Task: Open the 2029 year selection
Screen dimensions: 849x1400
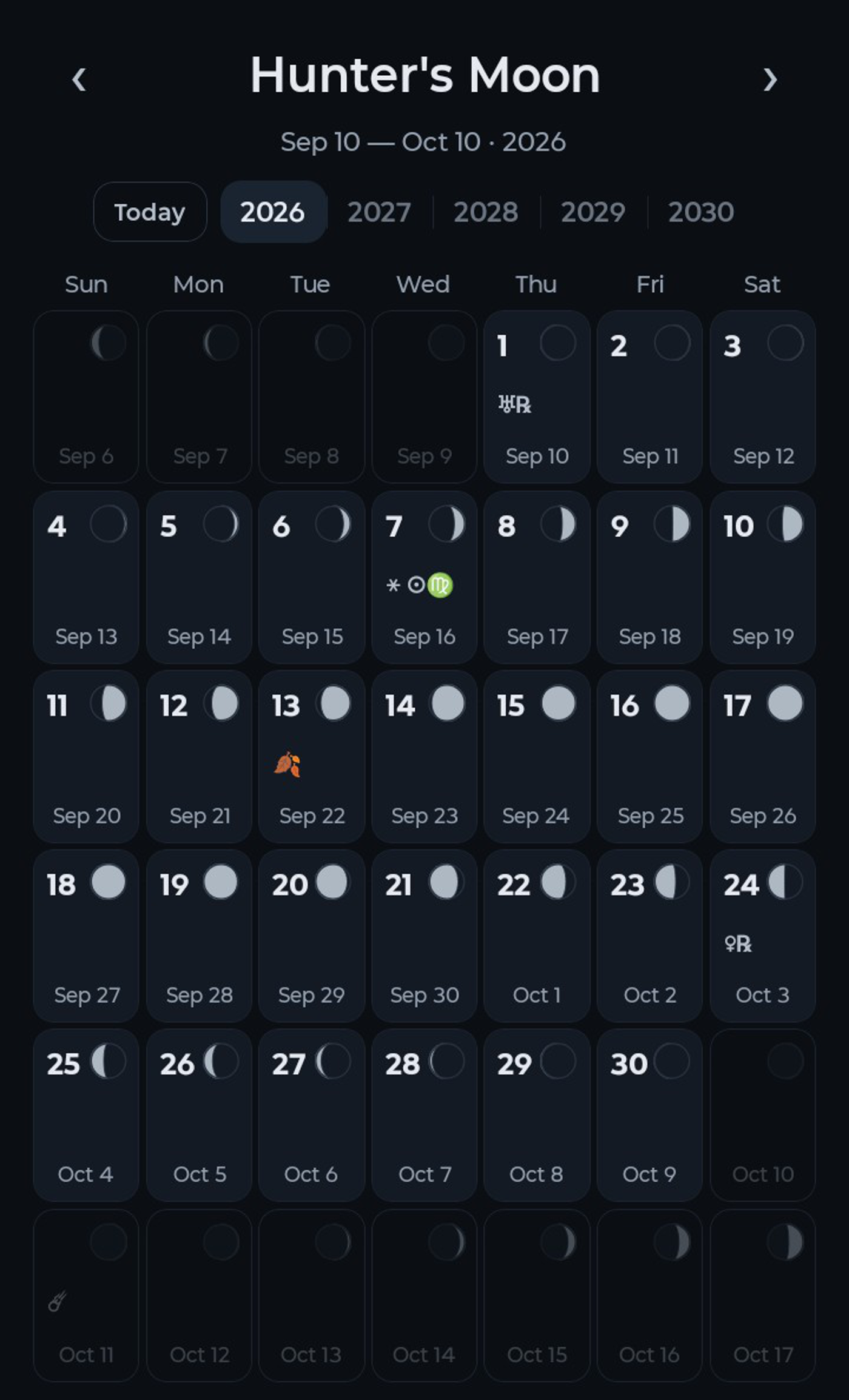Action: click(593, 212)
